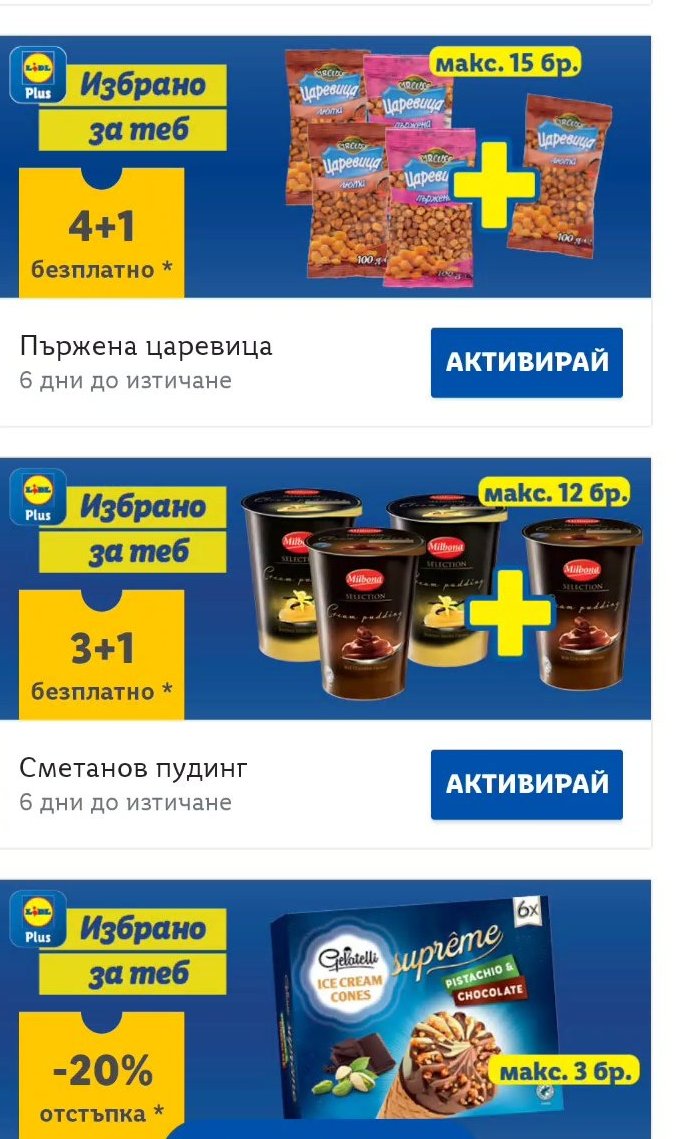Image resolution: width=676 pixels, height=1139 pixels.
Task: Open the Gelatelli ice cream -20% offer card
Action: (x=325, y=1010)
